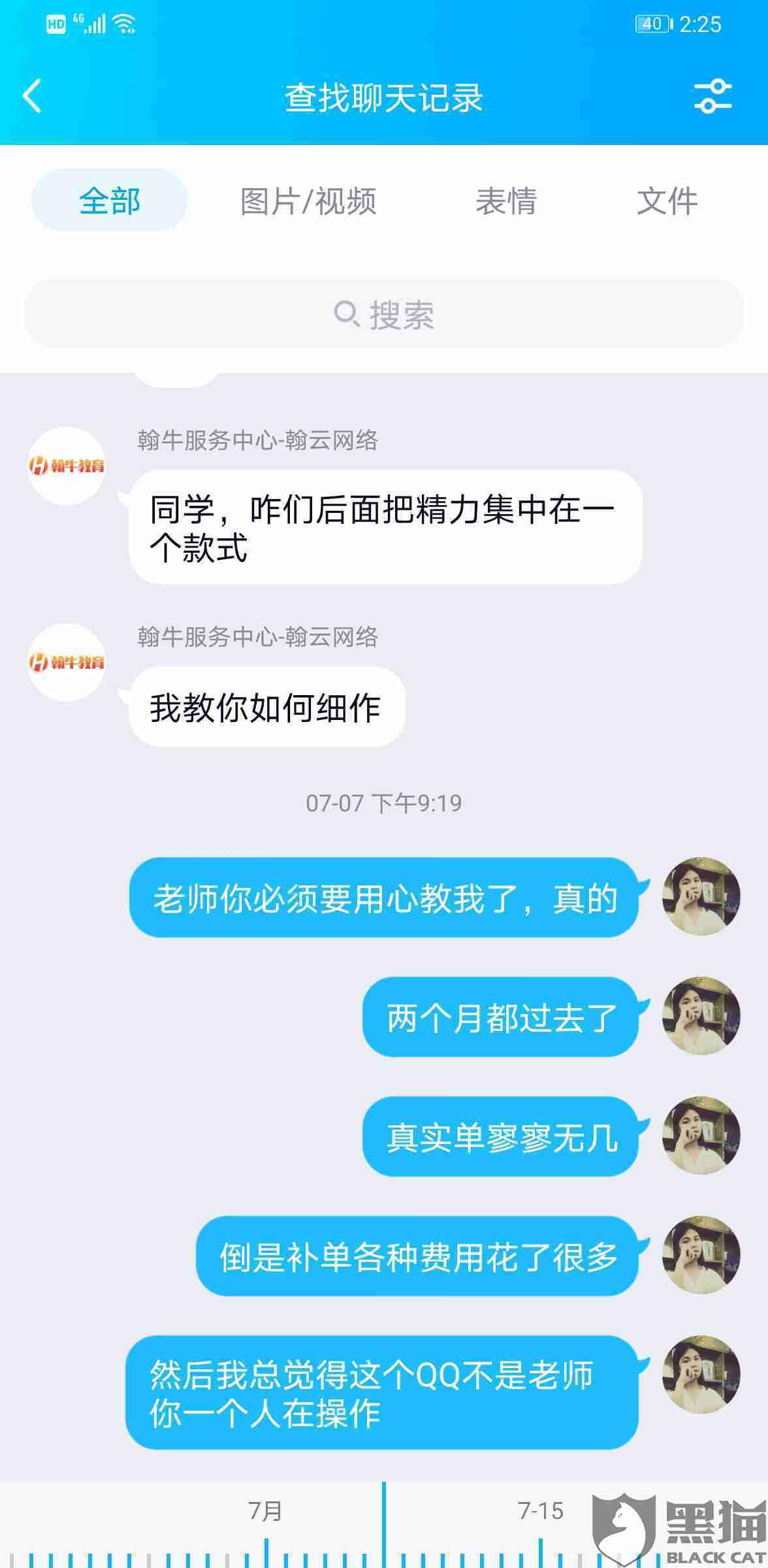Switch to the 图片/视频 tab
Viewport: 768px width, 1568px height.
click(308, 201)
